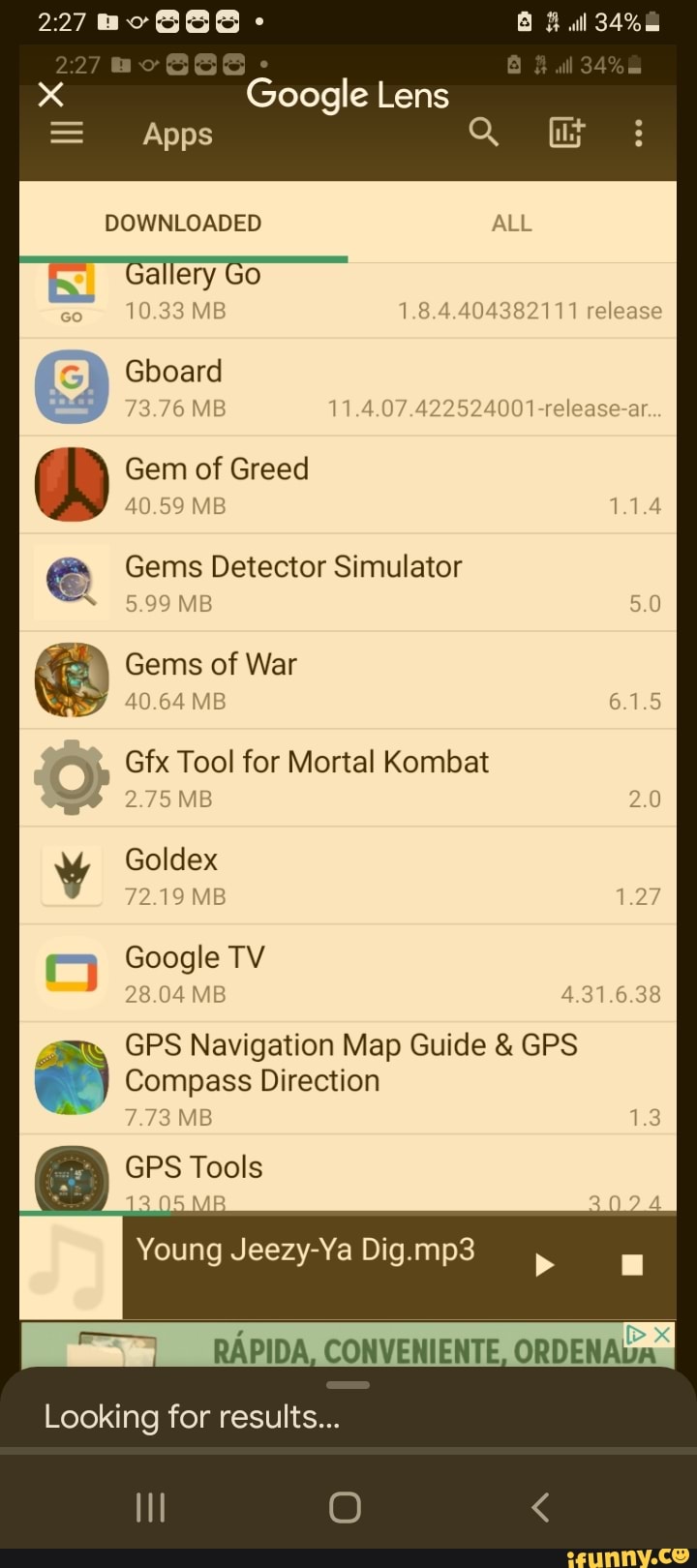The width and height of the screenshot is (697, 1568).
Task: Tap the system home button
Action: [x=345, y=1507]
